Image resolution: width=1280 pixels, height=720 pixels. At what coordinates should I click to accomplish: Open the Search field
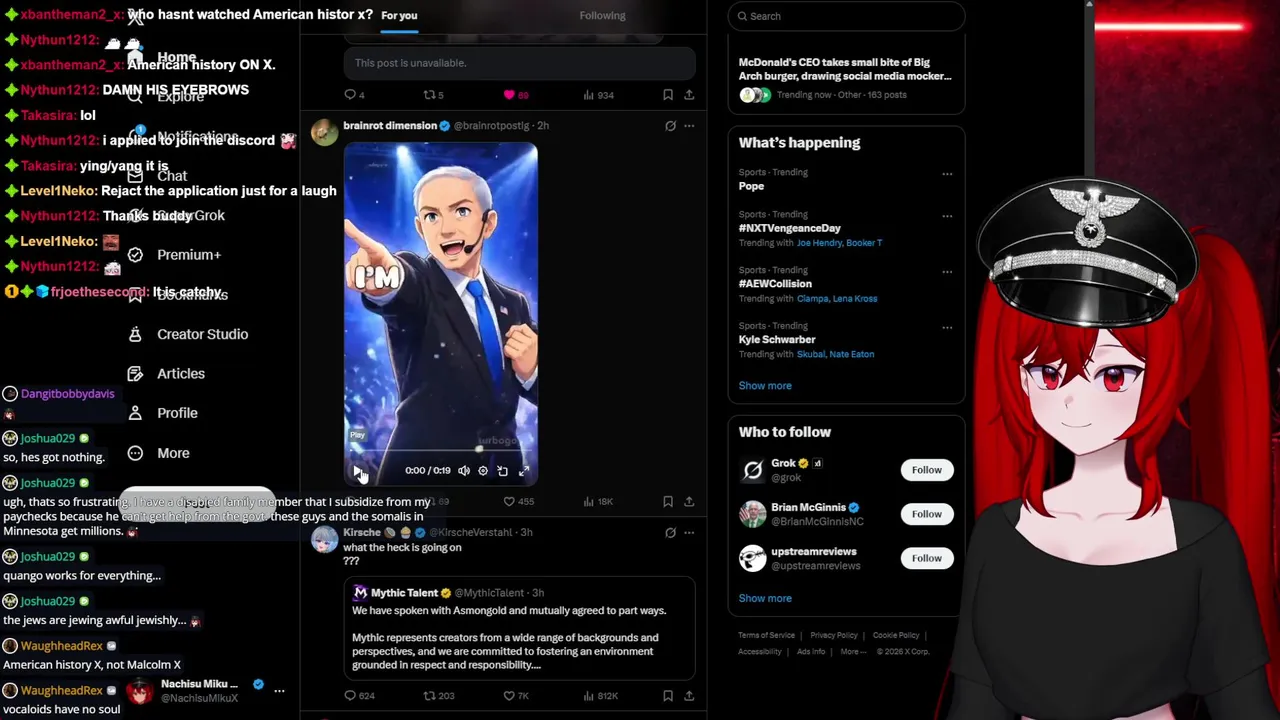coord(846,16)
